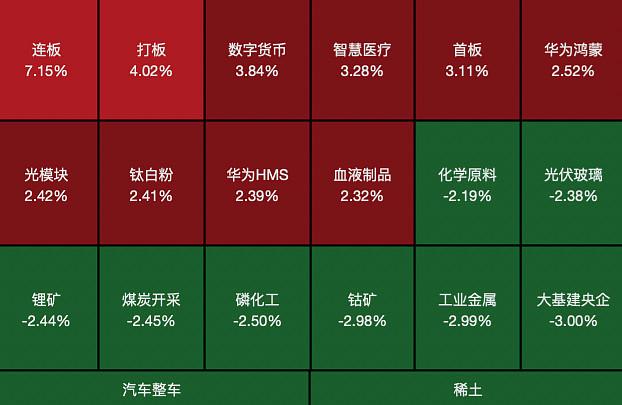This screenshot has width=622, height=405.
Task: Open the 华为HMS sector tile
Action: [x=257, y=185]
